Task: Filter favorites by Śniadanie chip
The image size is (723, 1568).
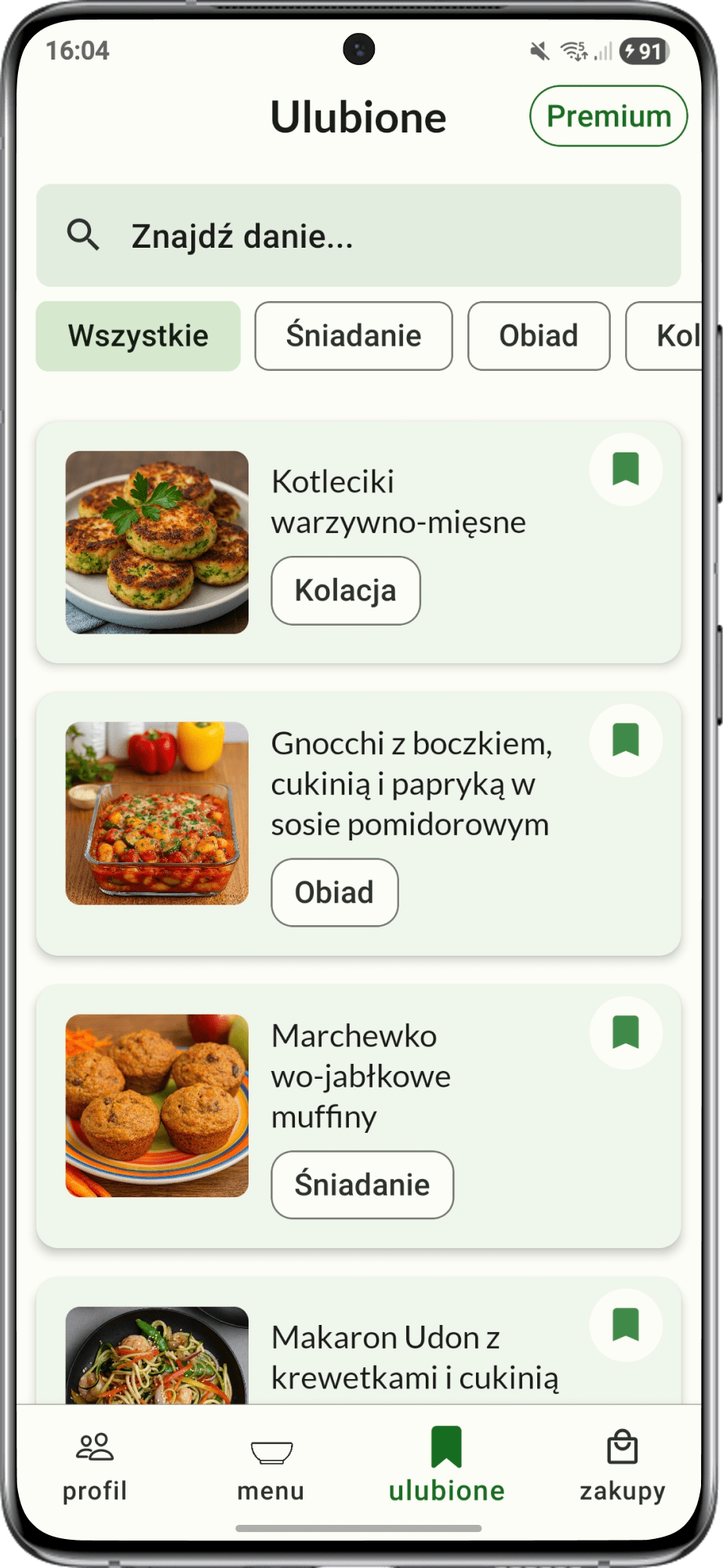Action: click(x=354, y=336)
